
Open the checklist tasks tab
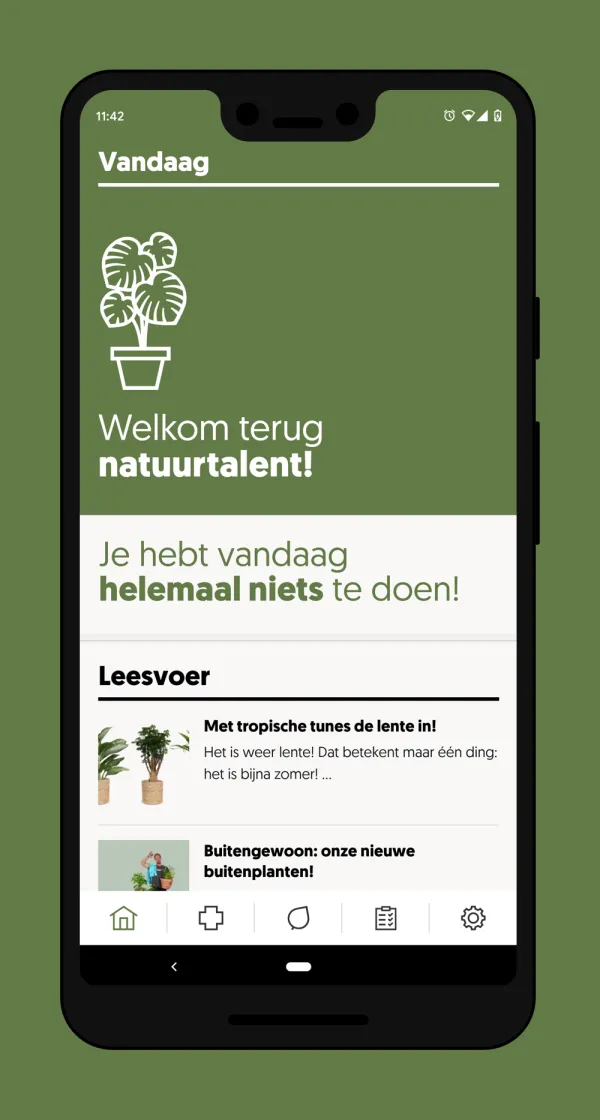pyautogui.click(x=386, y=918)
